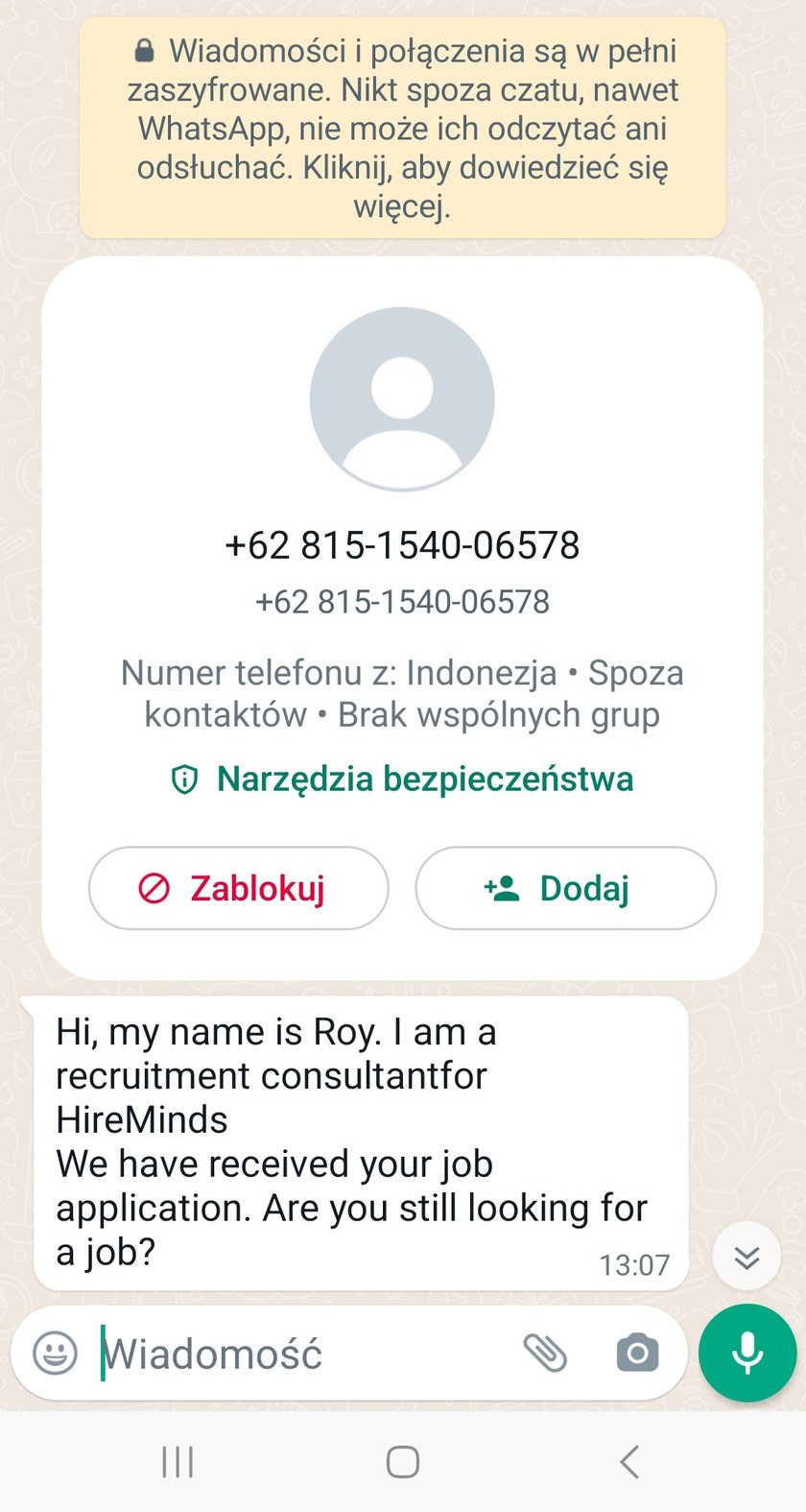Open Narzędzia bezpieczeństwa safety tools
The image size is (806, 1512).
tap(402, 779)
